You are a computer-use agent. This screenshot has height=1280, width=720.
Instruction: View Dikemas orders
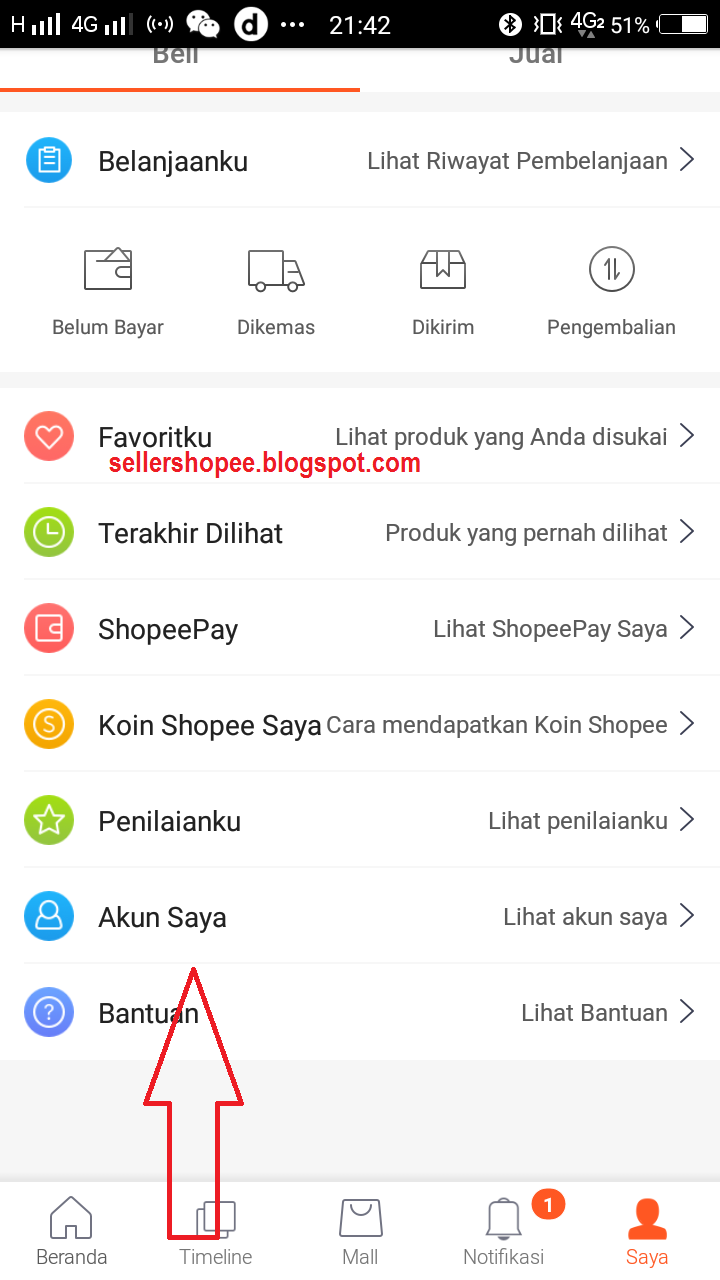click(276, 290)
